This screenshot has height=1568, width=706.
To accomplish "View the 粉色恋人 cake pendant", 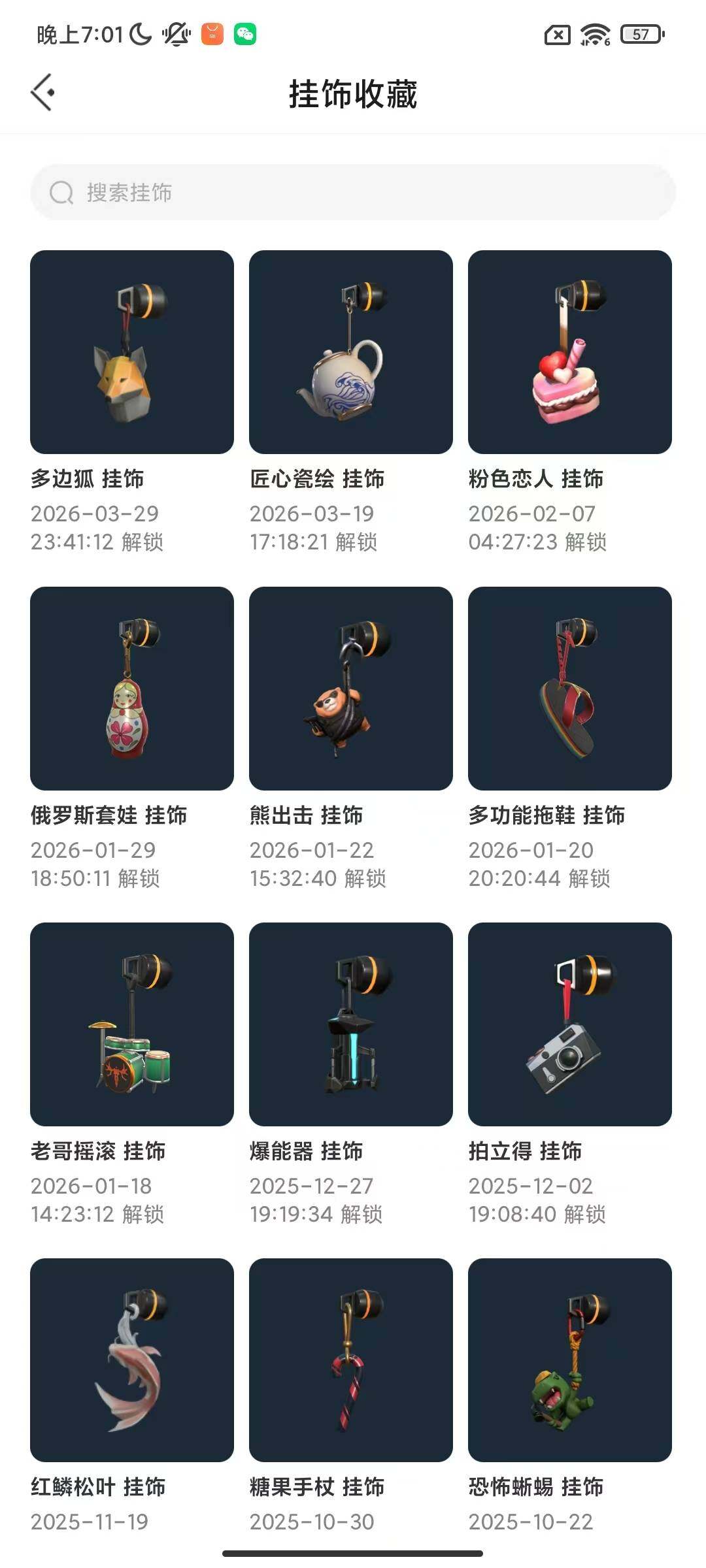I will pos(569,350).
